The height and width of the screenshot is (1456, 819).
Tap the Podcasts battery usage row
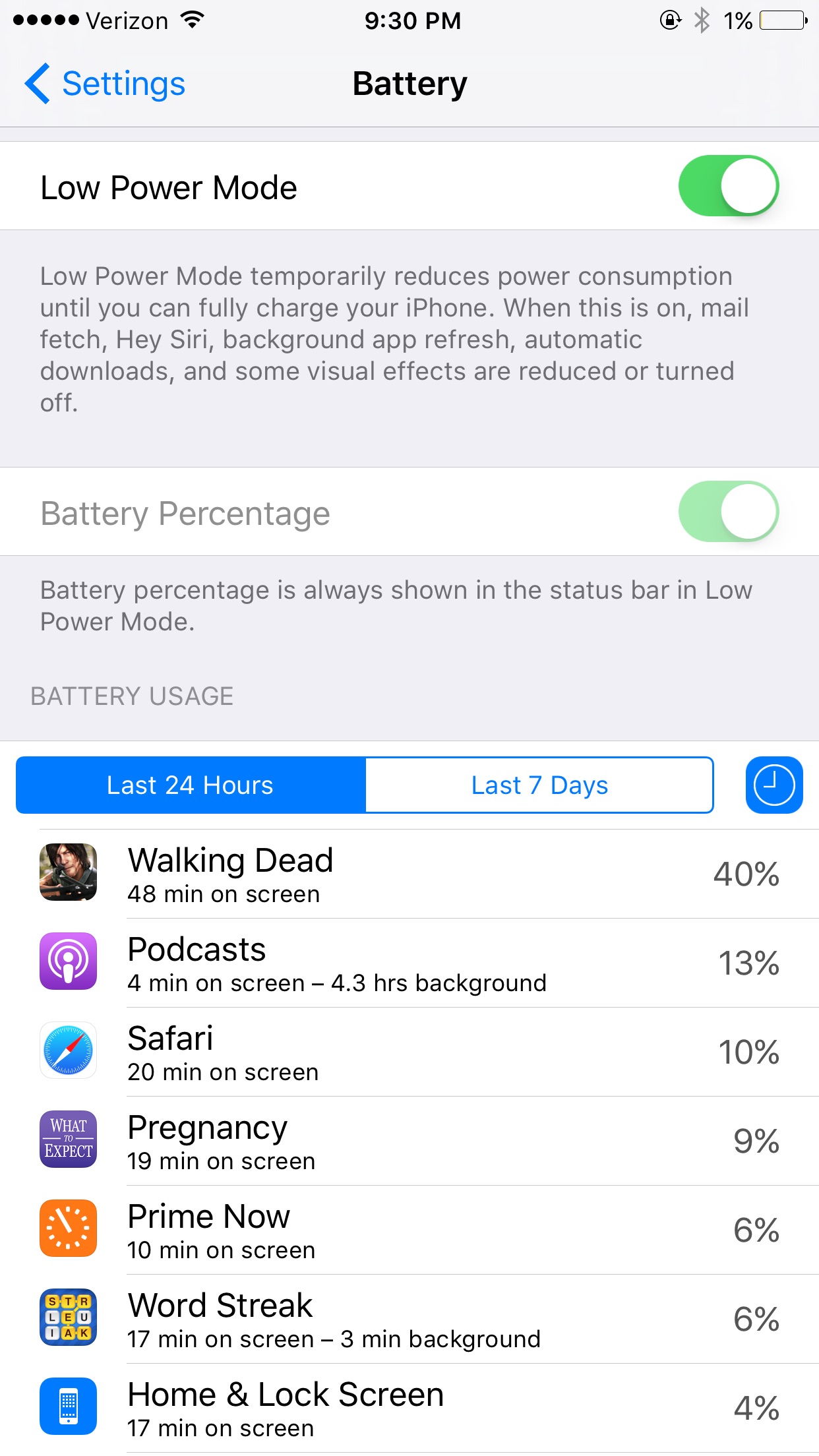pos(409,963)
